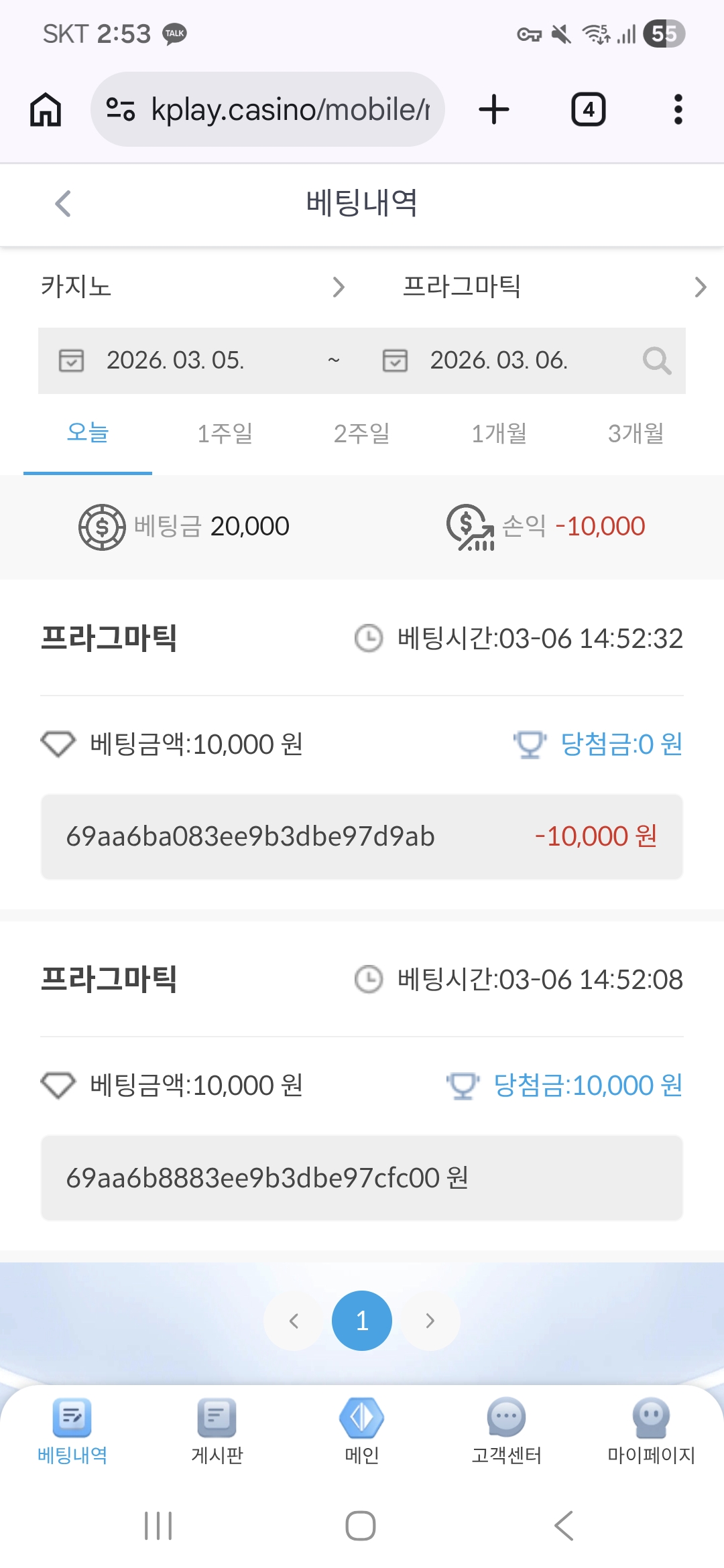Go back from the 베팅내역 page

click(x=63, y=204)
